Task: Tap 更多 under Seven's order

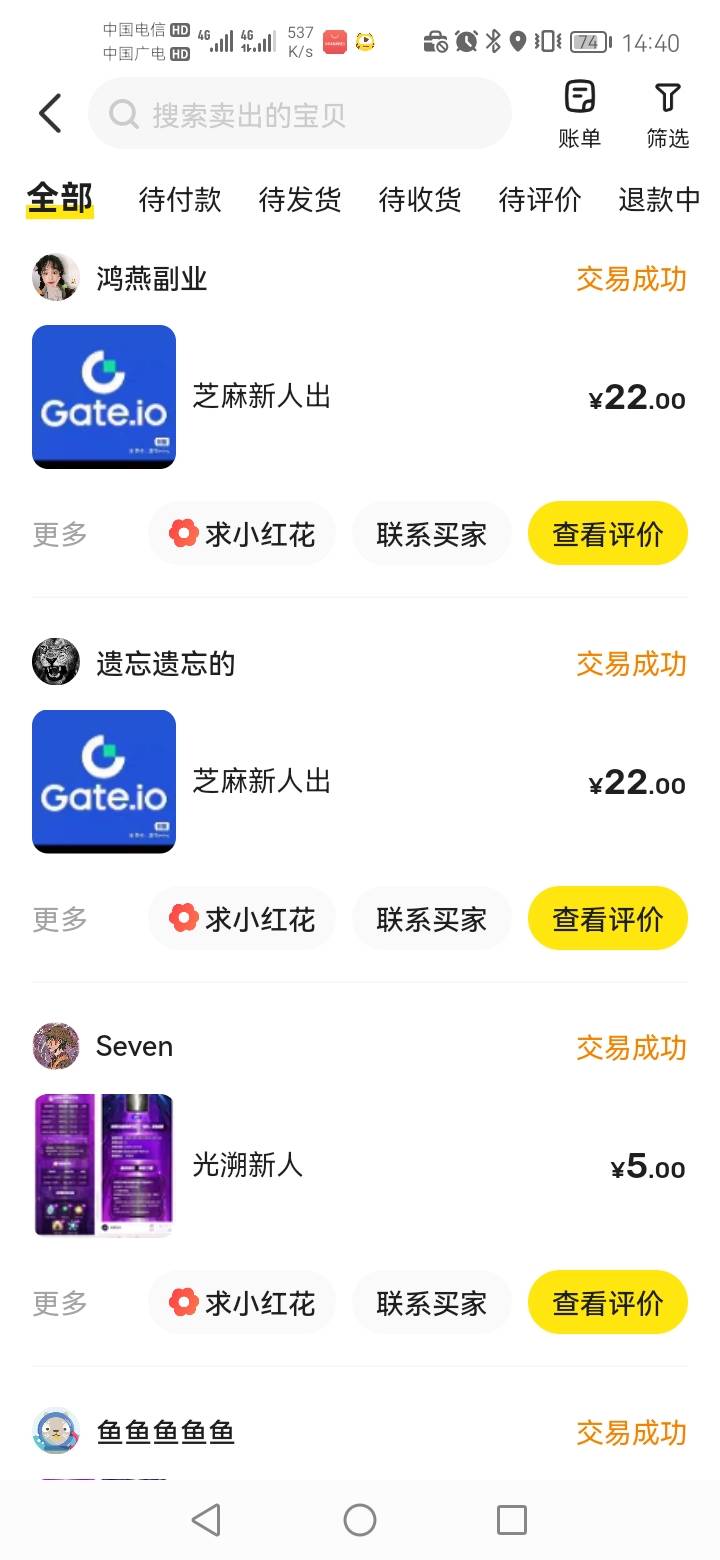Action: point(60,1303)
